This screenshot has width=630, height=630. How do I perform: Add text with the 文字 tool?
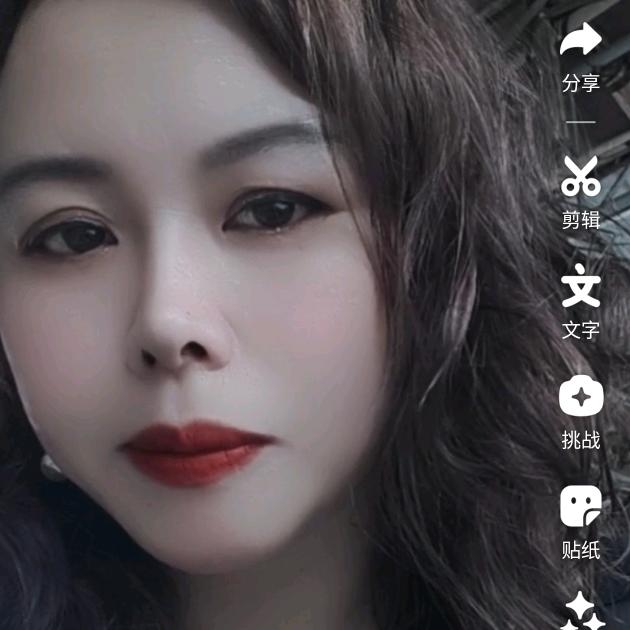(x=581, y=286)
